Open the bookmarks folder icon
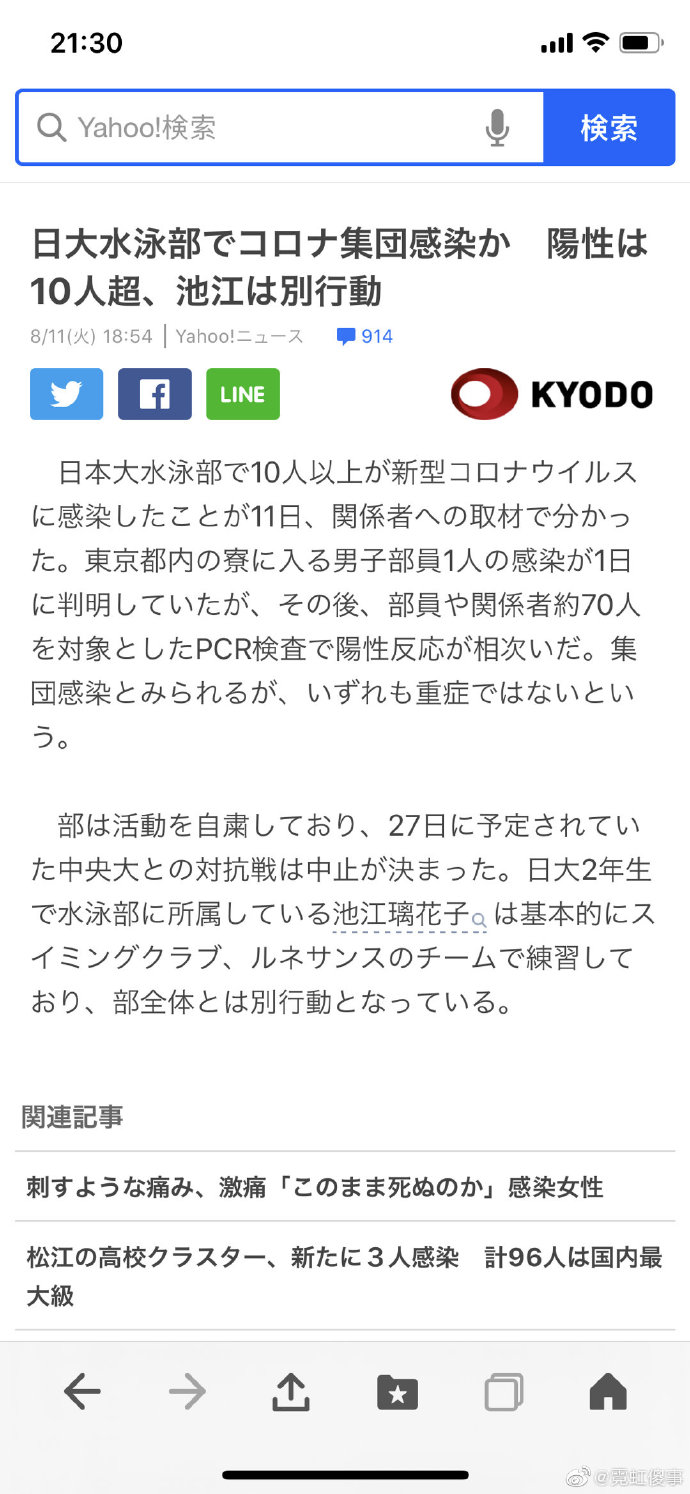Viewport: 690px width, 1494px height. click(397, 1391)
